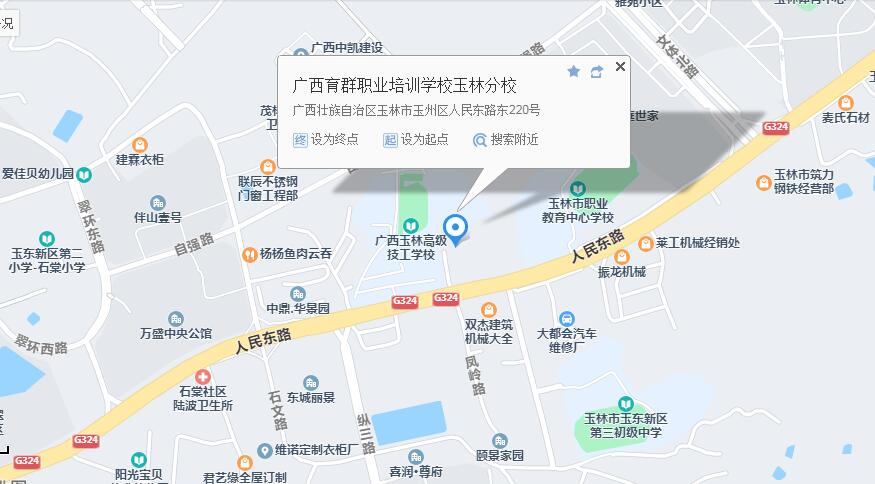
Task: Set this location as destination (设为终点)
Action: coord(326,140)
